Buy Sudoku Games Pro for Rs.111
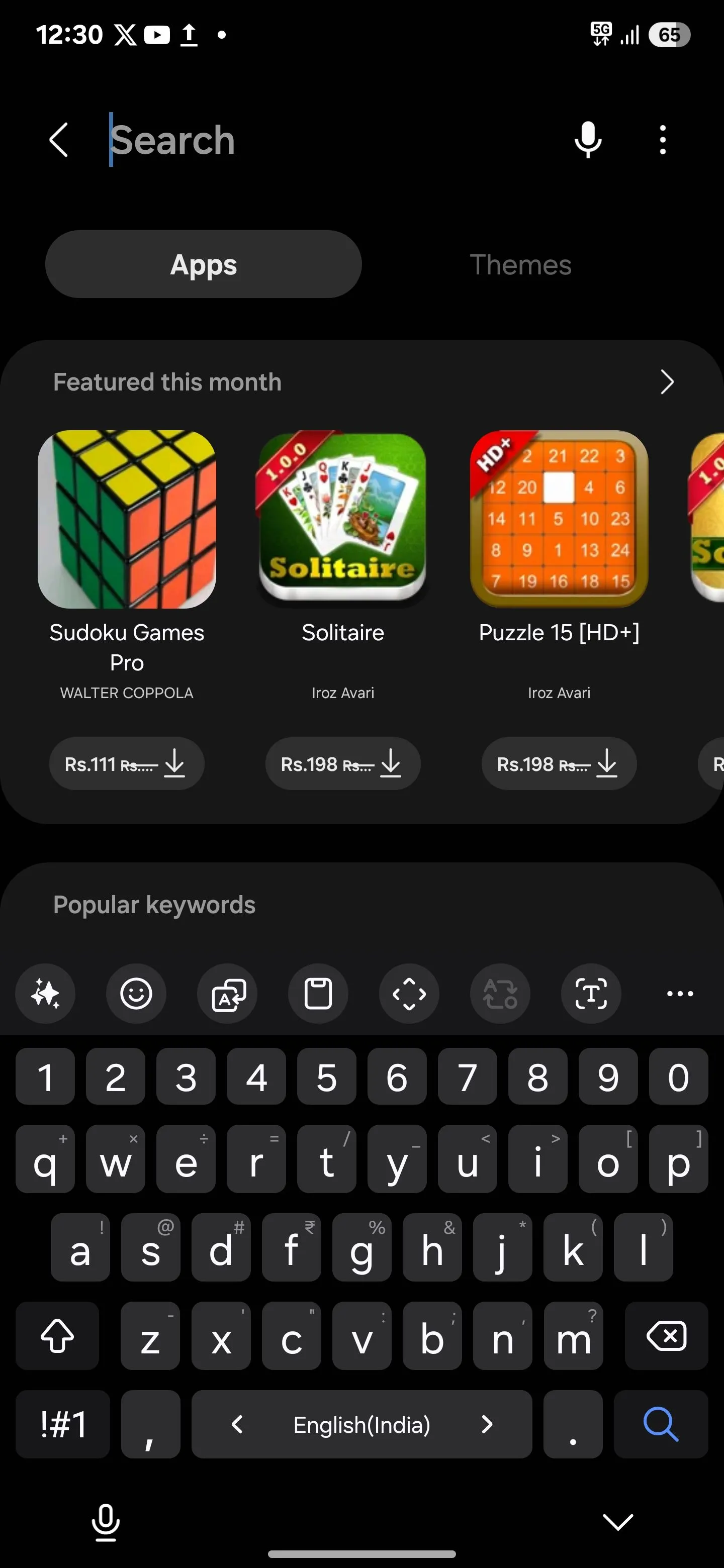 point(127,764)
